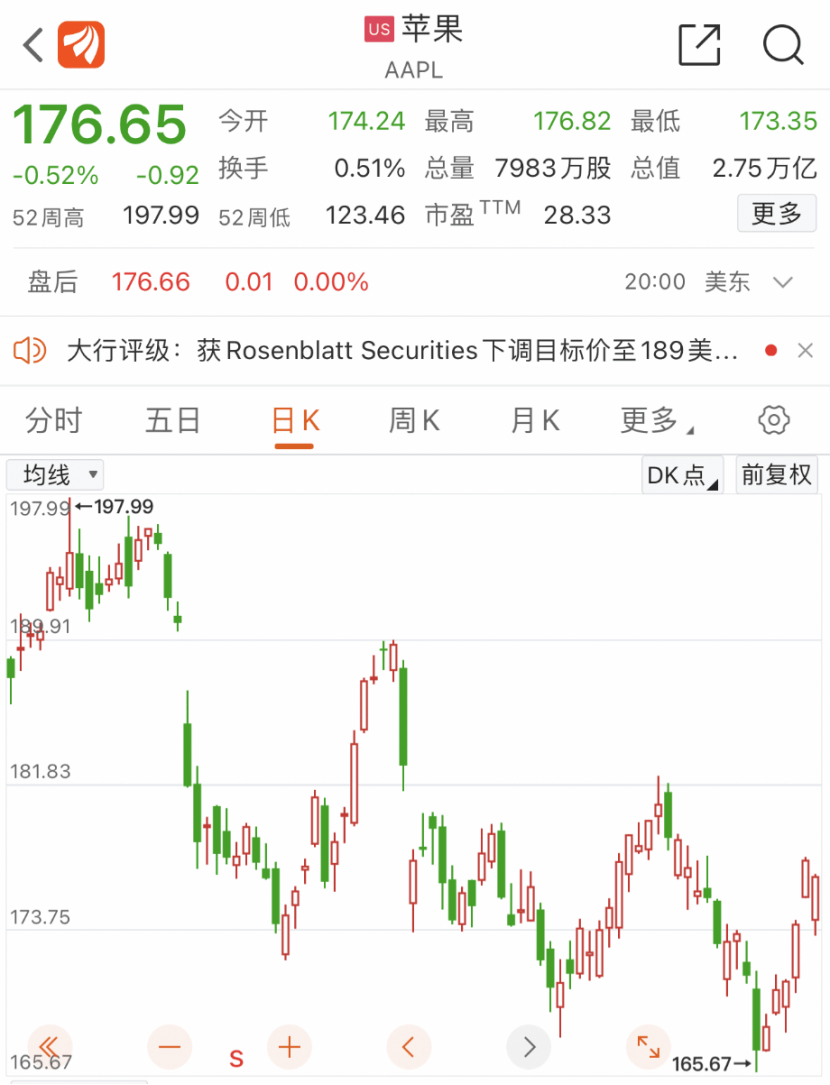Screen dimensions: 830x1085
Task: Tap the 更多 button for more quote data
Action: (x=776, y=213)
